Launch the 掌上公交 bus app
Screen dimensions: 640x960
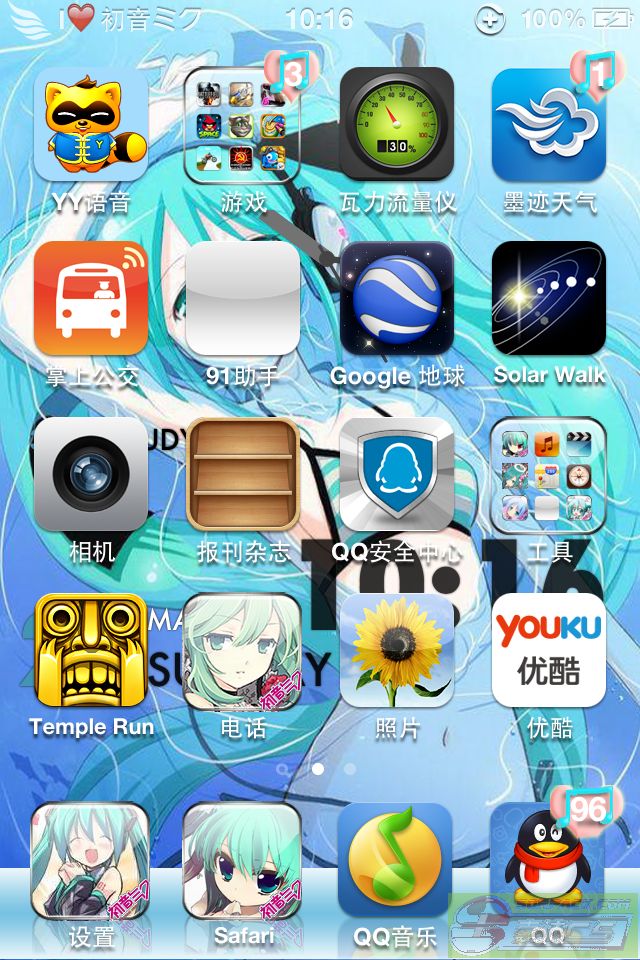[91, 298]
